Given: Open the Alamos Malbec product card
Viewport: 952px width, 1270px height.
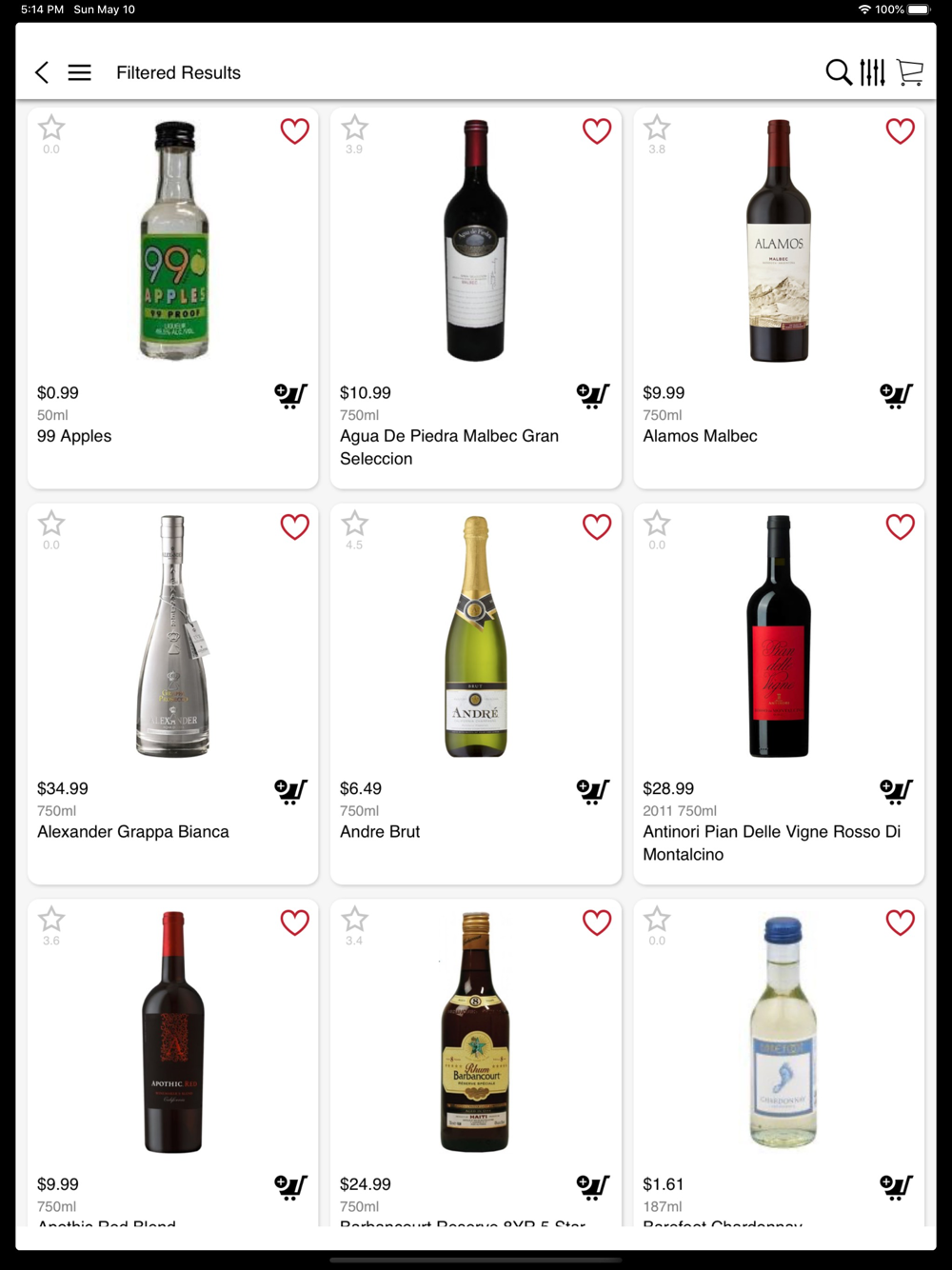Looking at the screenshot, I should 779,241.
